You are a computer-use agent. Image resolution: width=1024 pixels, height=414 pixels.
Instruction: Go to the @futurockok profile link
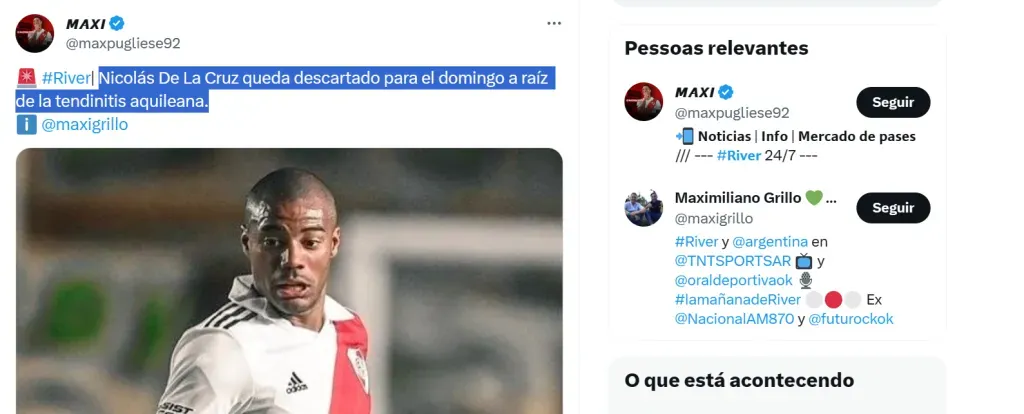851,318
